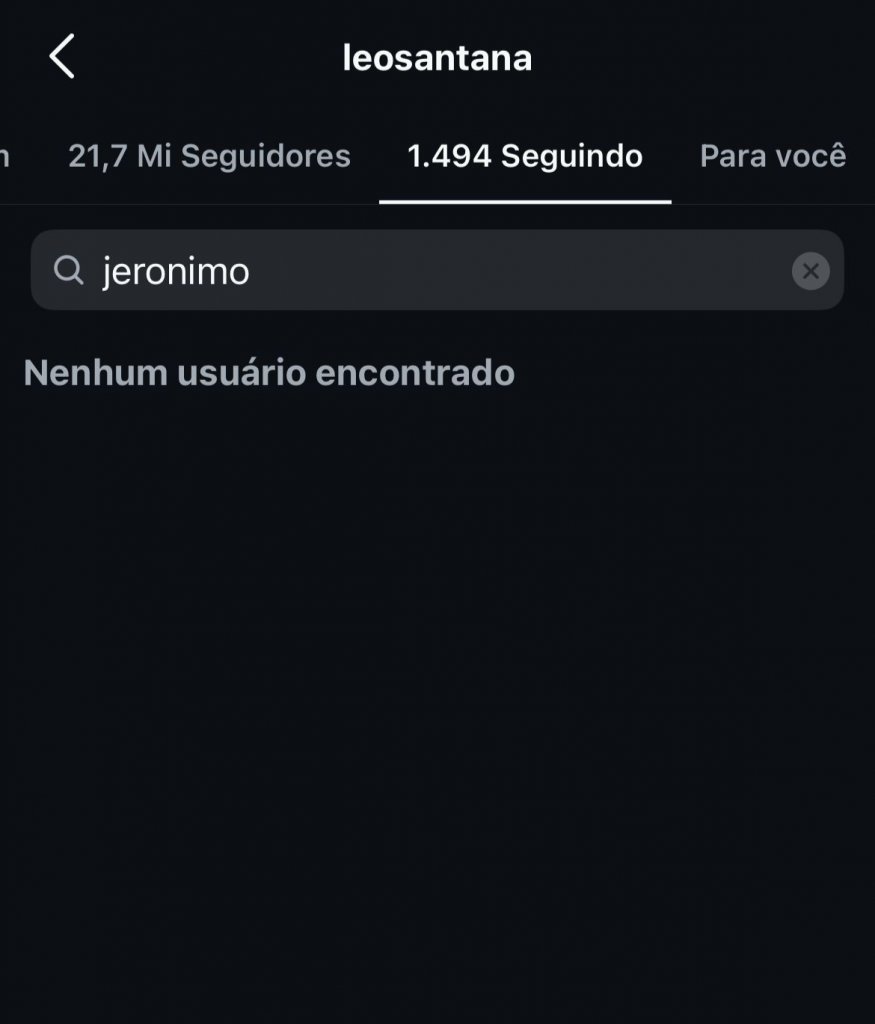875x1024 pixels.
Task: Clear the jeronimo search text
Action: [x=810, y=271]
